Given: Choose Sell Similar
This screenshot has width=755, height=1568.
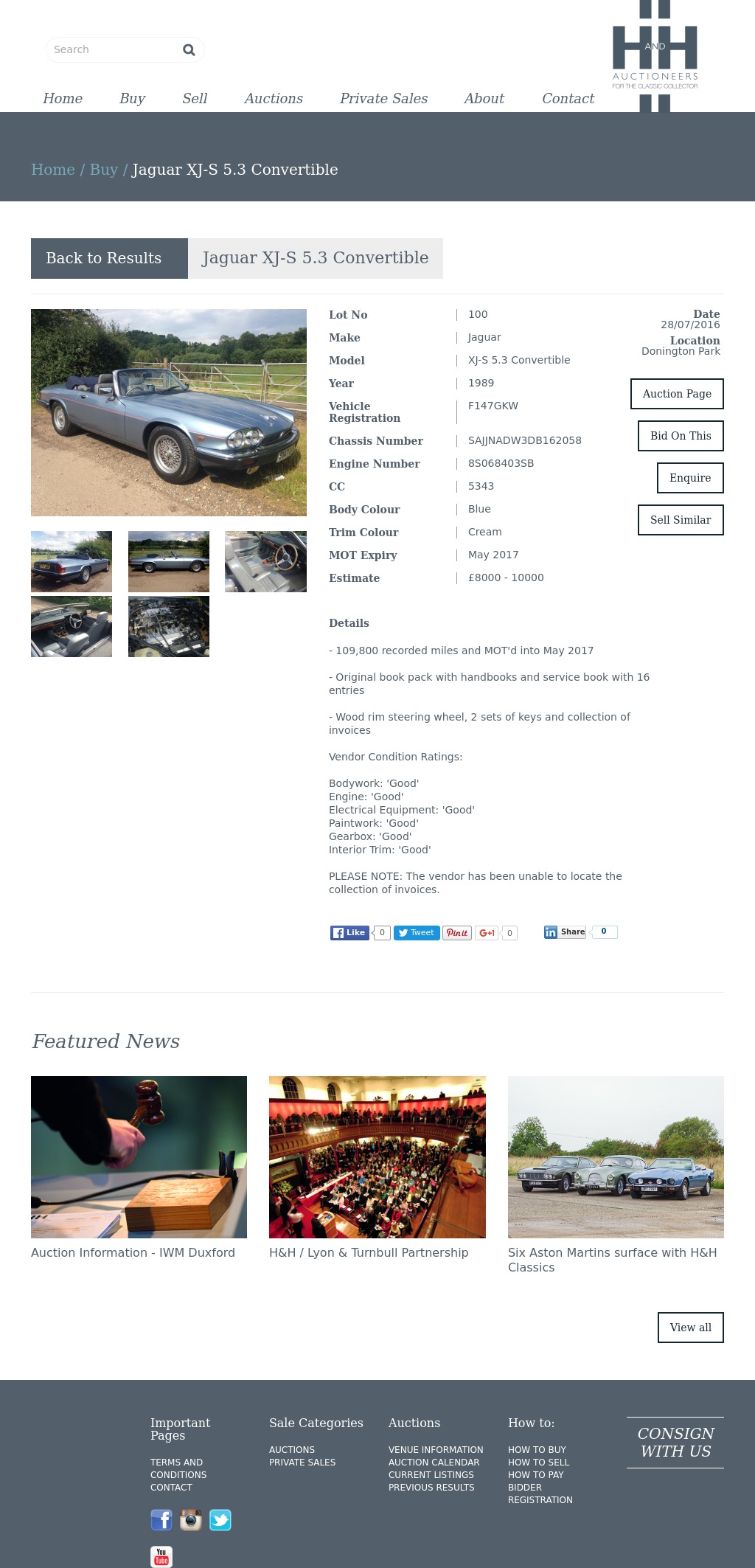Looking at the screenshot, I should coord(681,520).
